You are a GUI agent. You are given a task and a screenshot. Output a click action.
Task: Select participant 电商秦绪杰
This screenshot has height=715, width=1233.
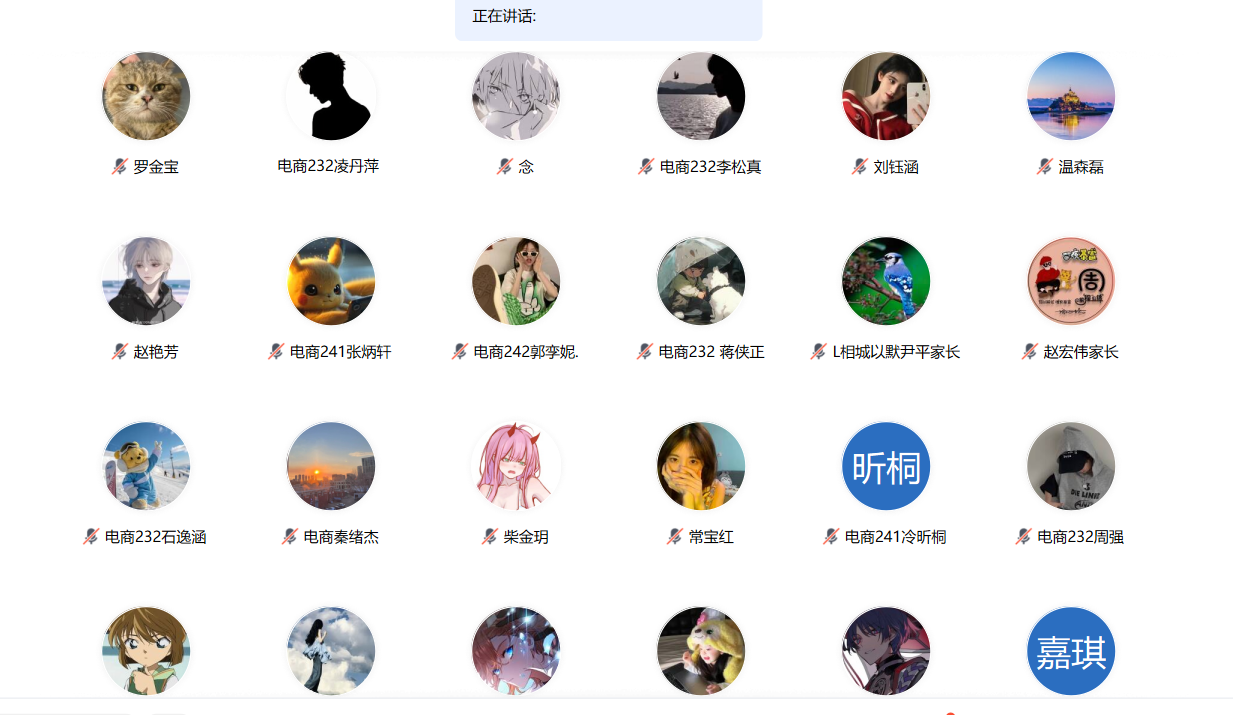point(331,466)
